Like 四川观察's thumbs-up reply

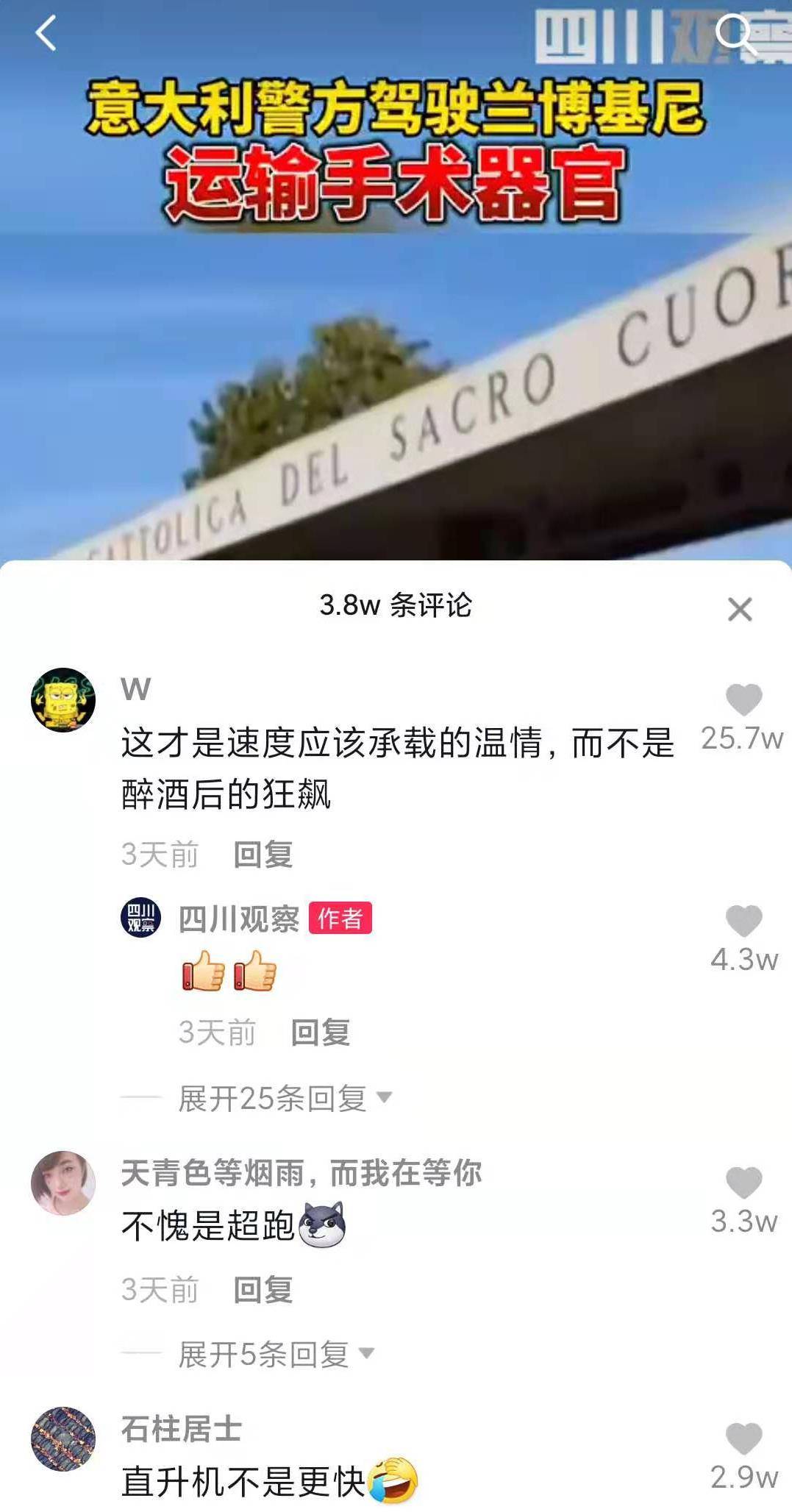[x=743, y=921]
